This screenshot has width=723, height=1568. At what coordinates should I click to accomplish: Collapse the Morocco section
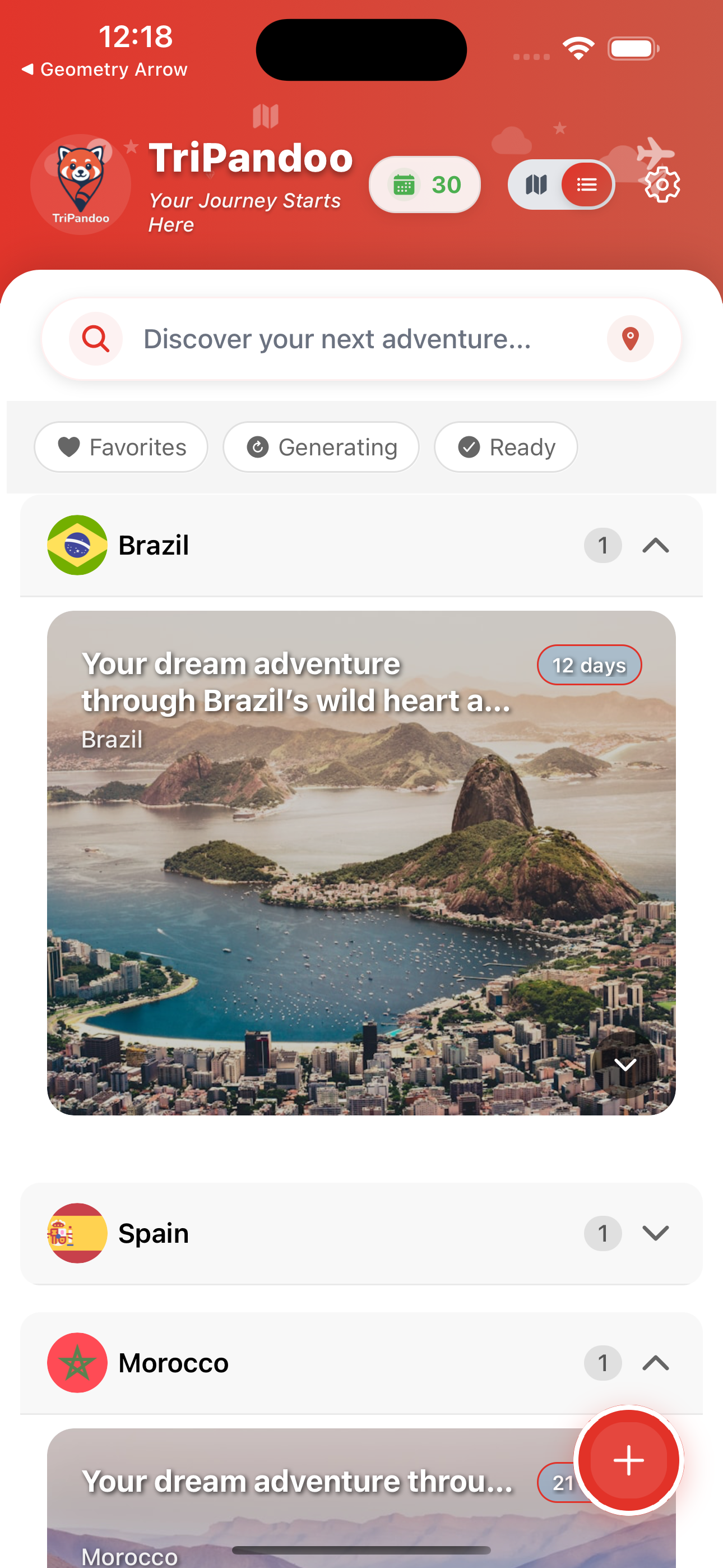(x=655, y=1363)
